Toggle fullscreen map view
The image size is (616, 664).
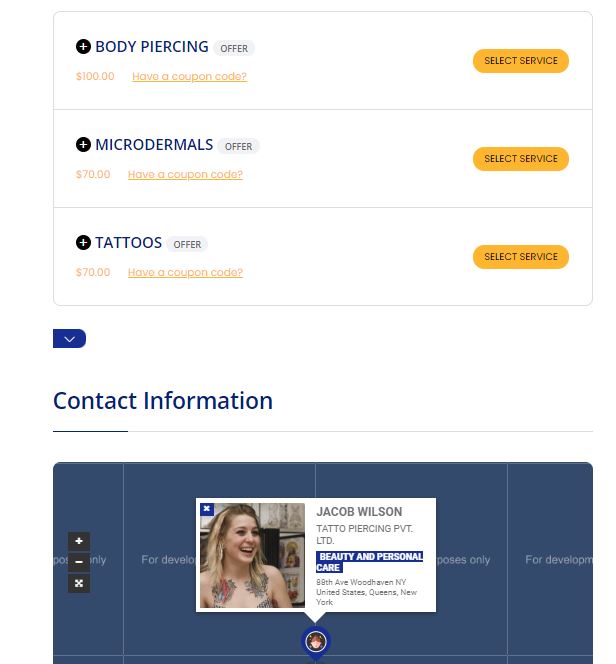coord(79,583)
